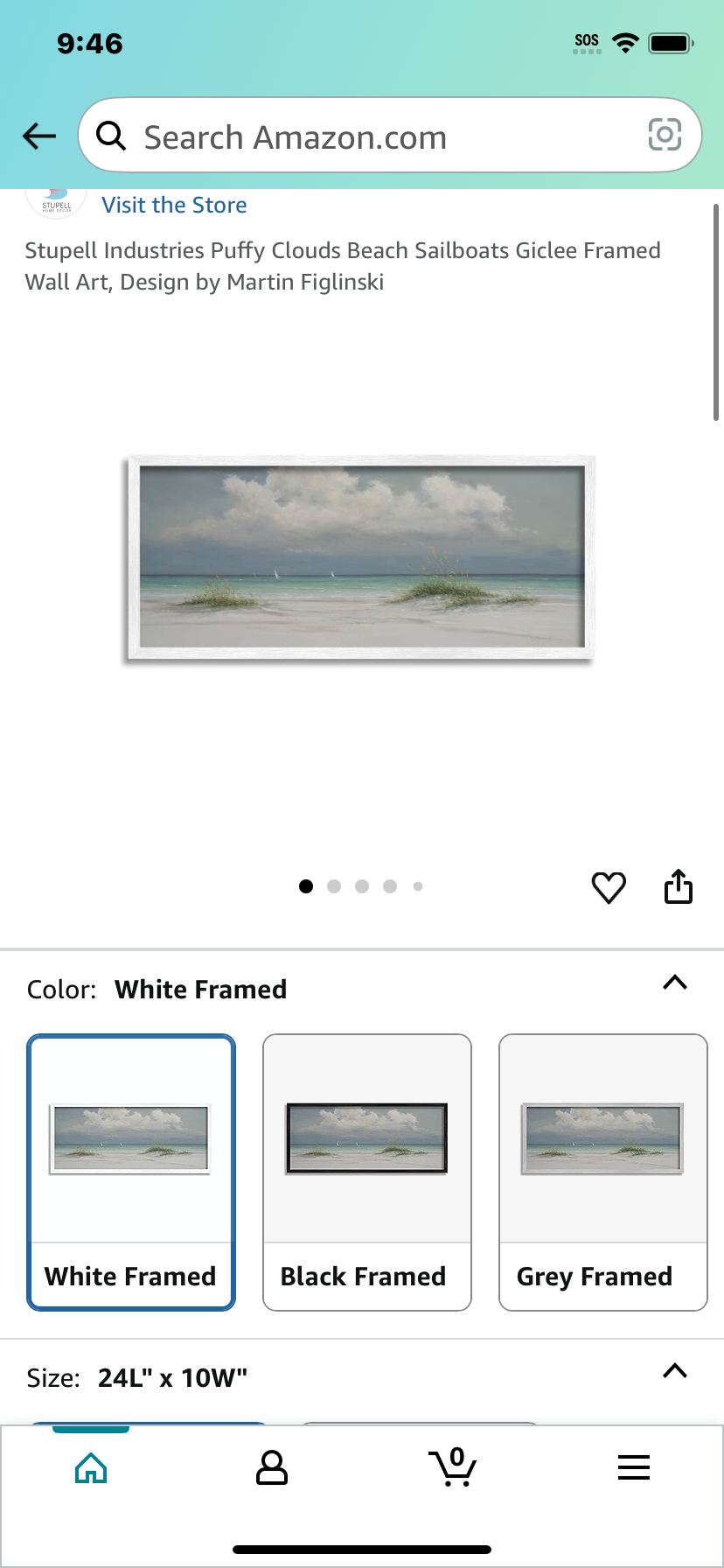Share this product
The width and height of the screenshot is (724, 1568).
[x=679, y=885]
